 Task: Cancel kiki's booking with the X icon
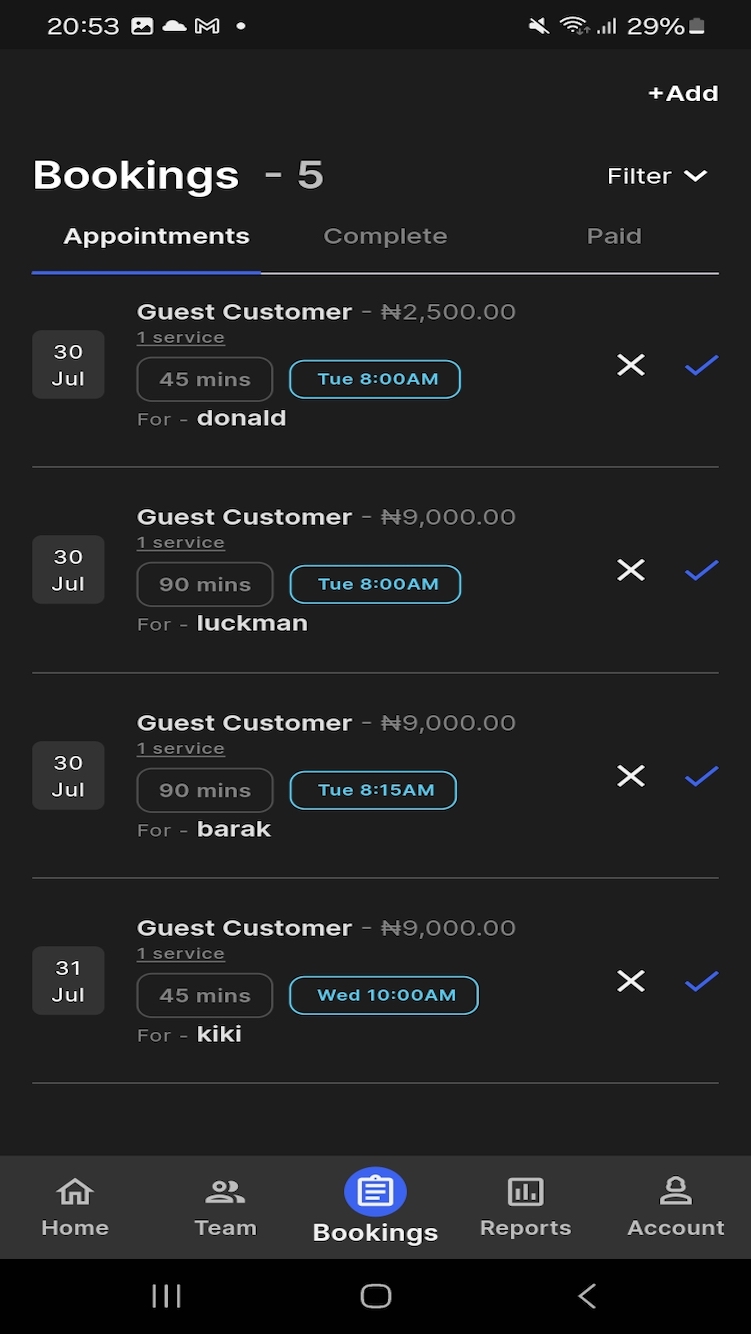point(631,981)
